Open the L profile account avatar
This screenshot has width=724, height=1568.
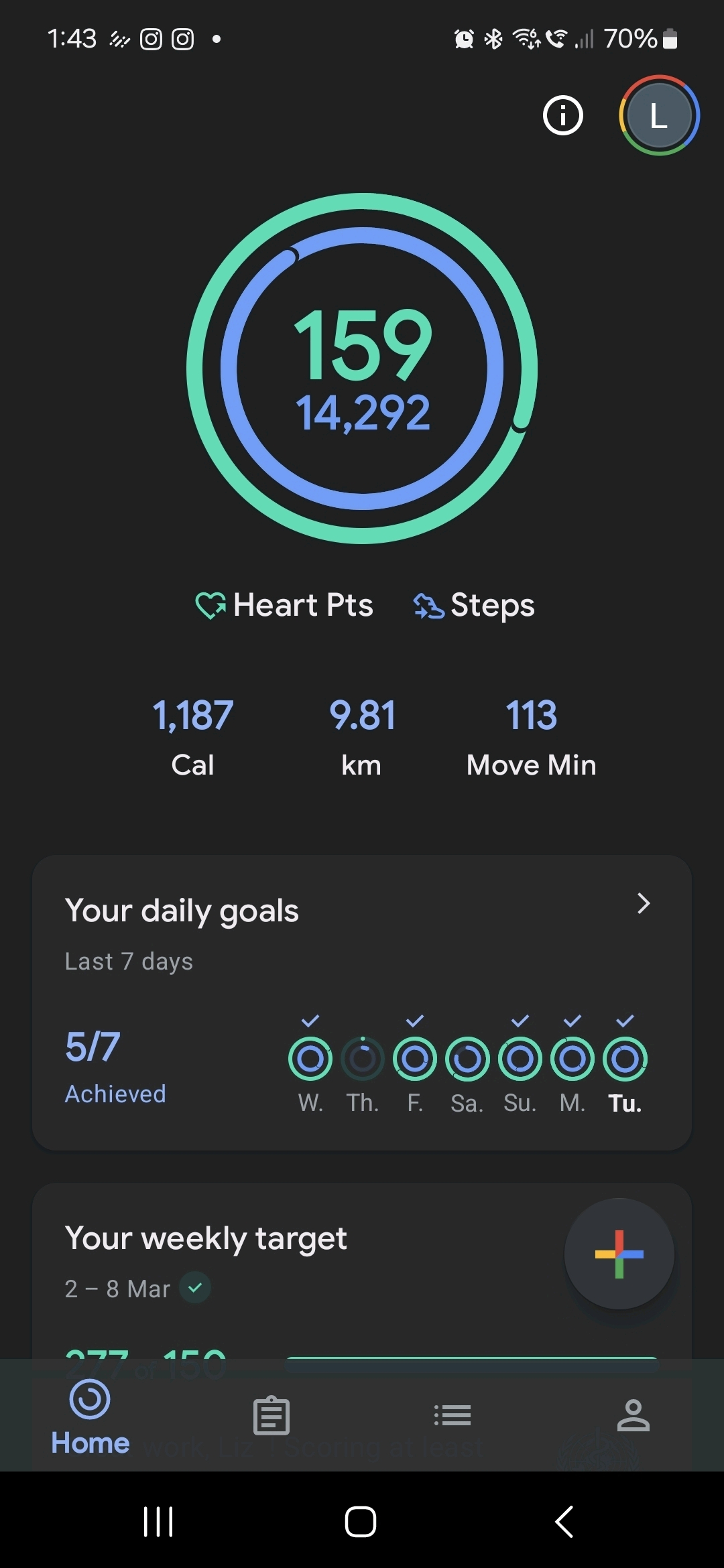coord(659,115)
